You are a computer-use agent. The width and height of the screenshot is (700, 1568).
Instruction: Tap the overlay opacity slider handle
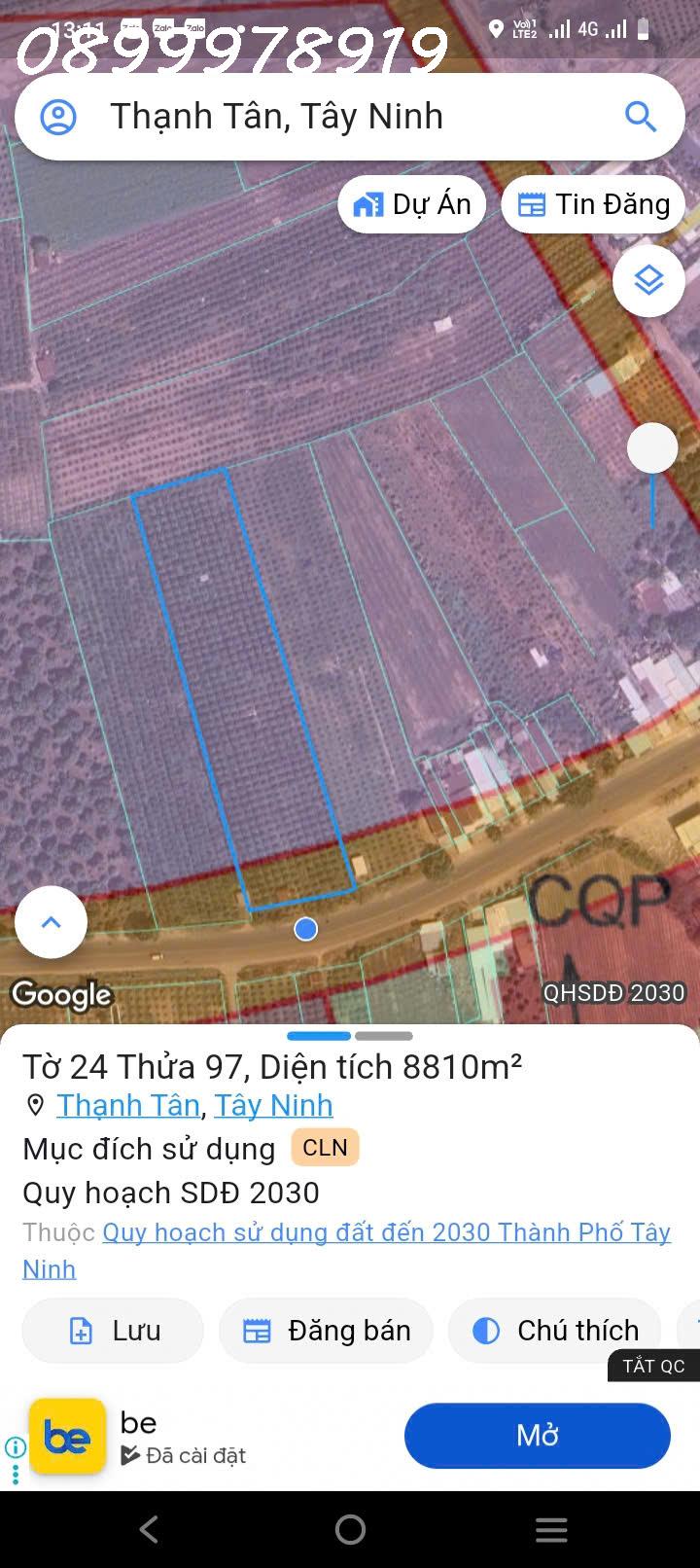(x=652, y=448)
